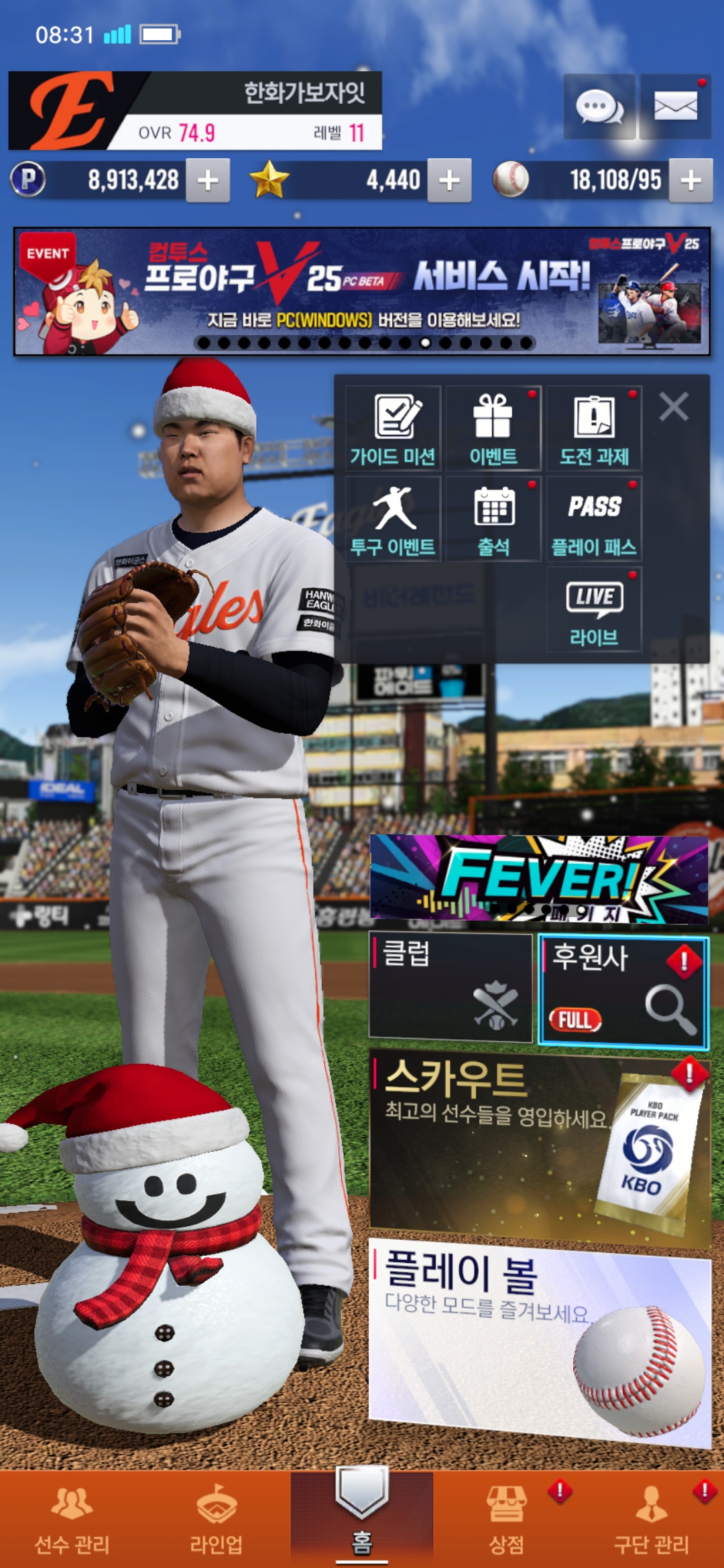Open 도전 과제
The image size is (724, 1568).
(x=594, y=428)
